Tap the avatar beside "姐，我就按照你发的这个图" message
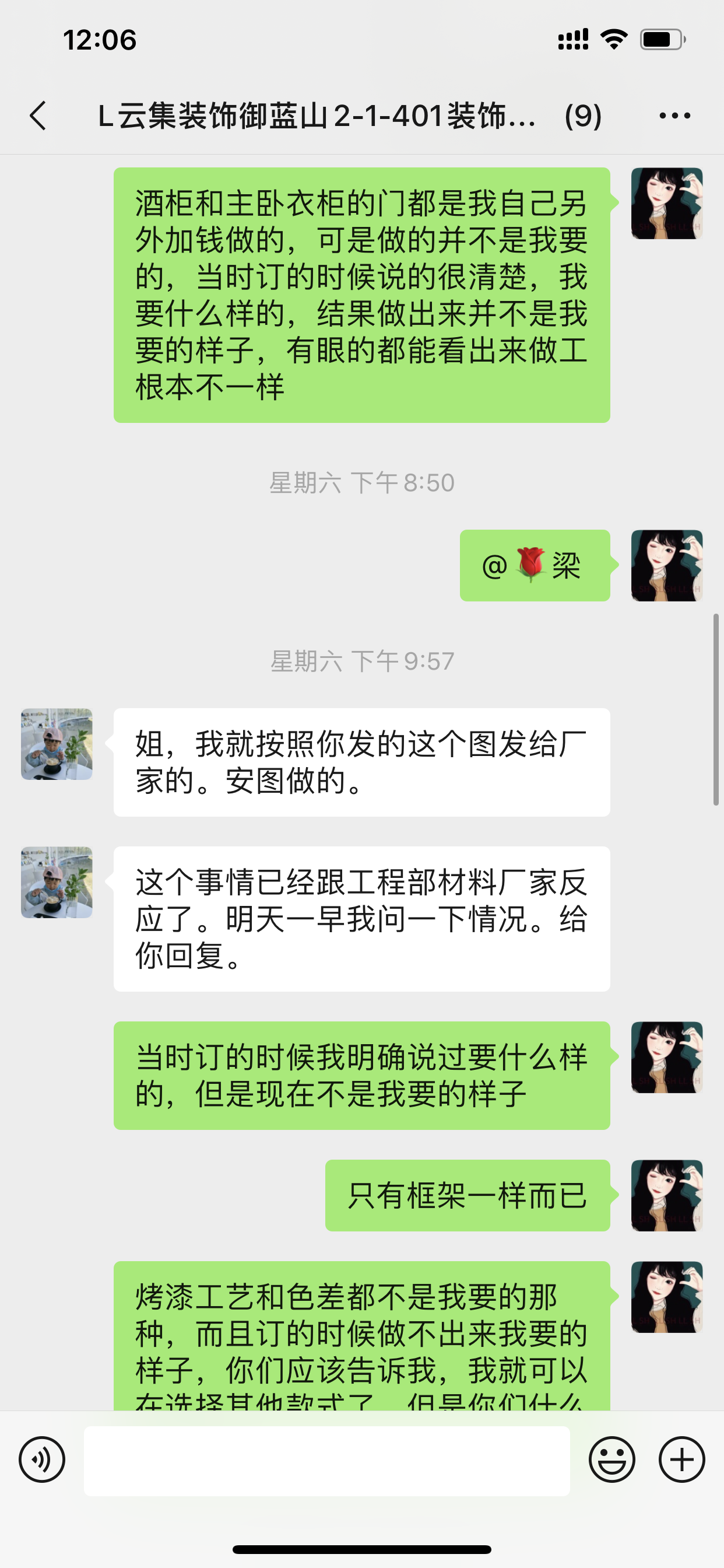The image size is (724, 1568). pyautogui.click(x=57, y=744)
